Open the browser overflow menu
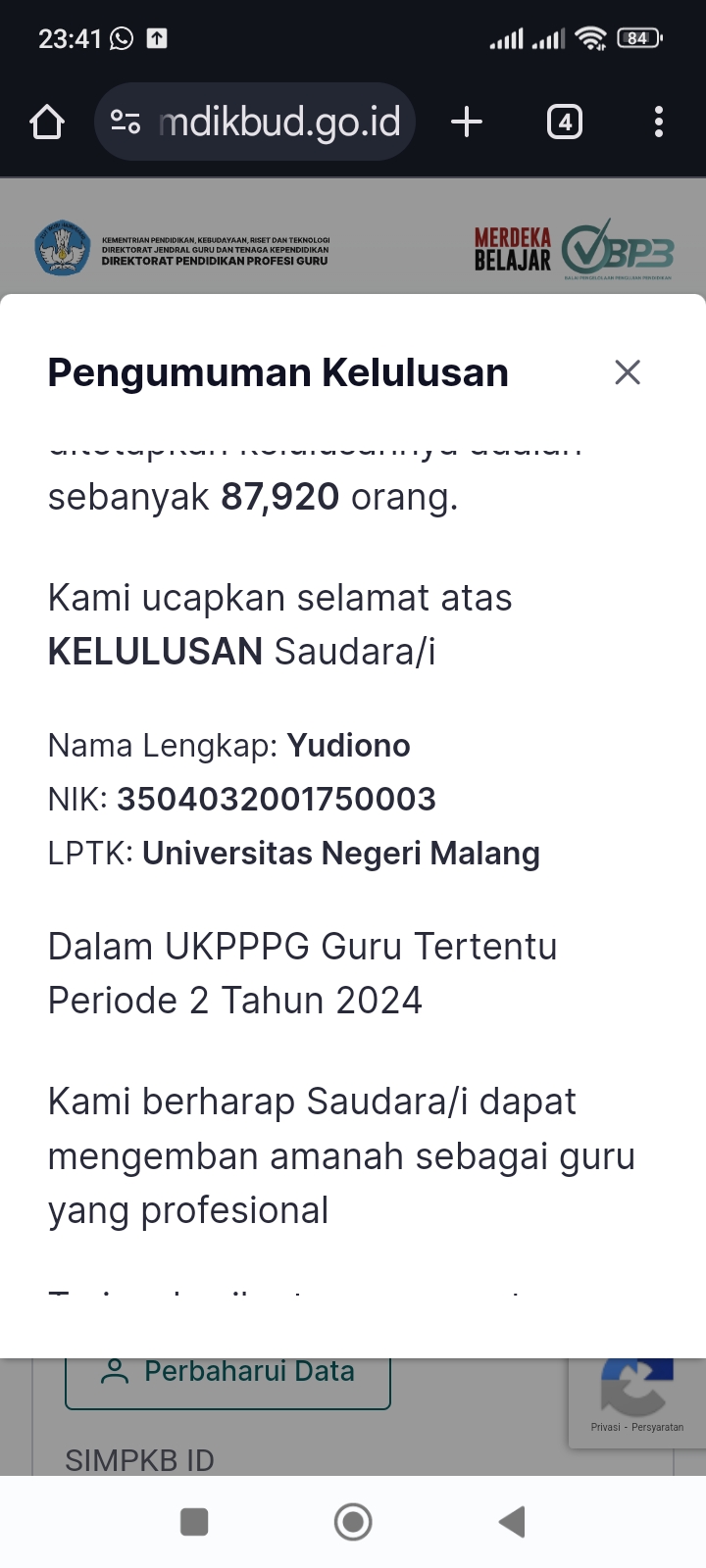Viewport: 706px width, 1568px height. coord(659,122)
